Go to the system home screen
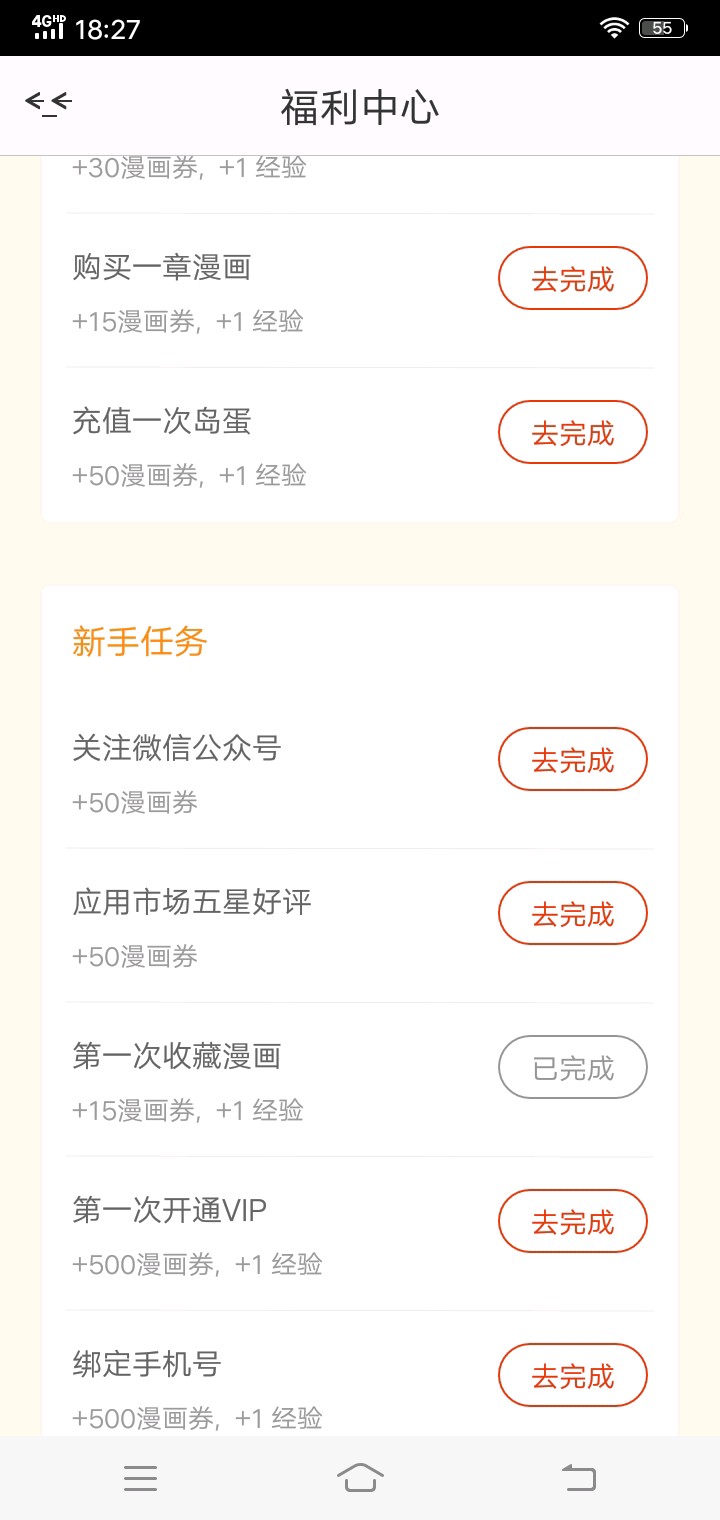Screen dimensions: 720x1520 [360, 1478]
